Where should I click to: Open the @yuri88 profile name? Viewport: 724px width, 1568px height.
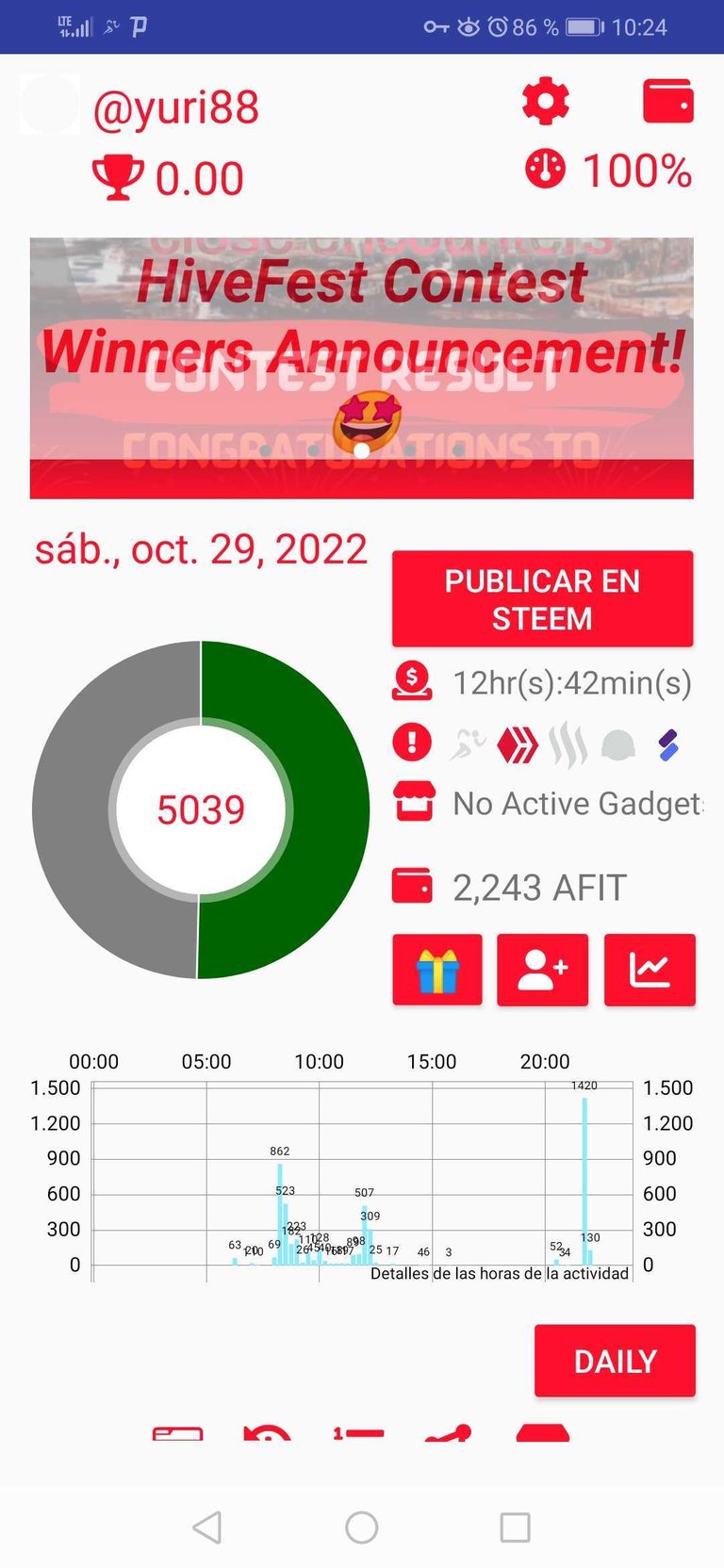[176, 107]
